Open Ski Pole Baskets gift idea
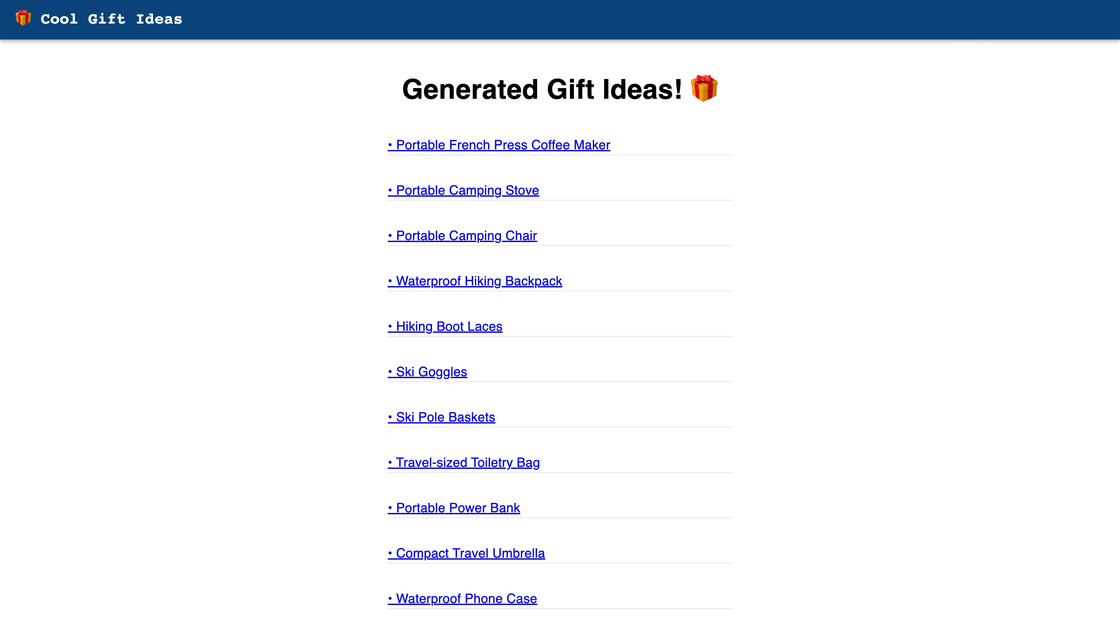 441,417
